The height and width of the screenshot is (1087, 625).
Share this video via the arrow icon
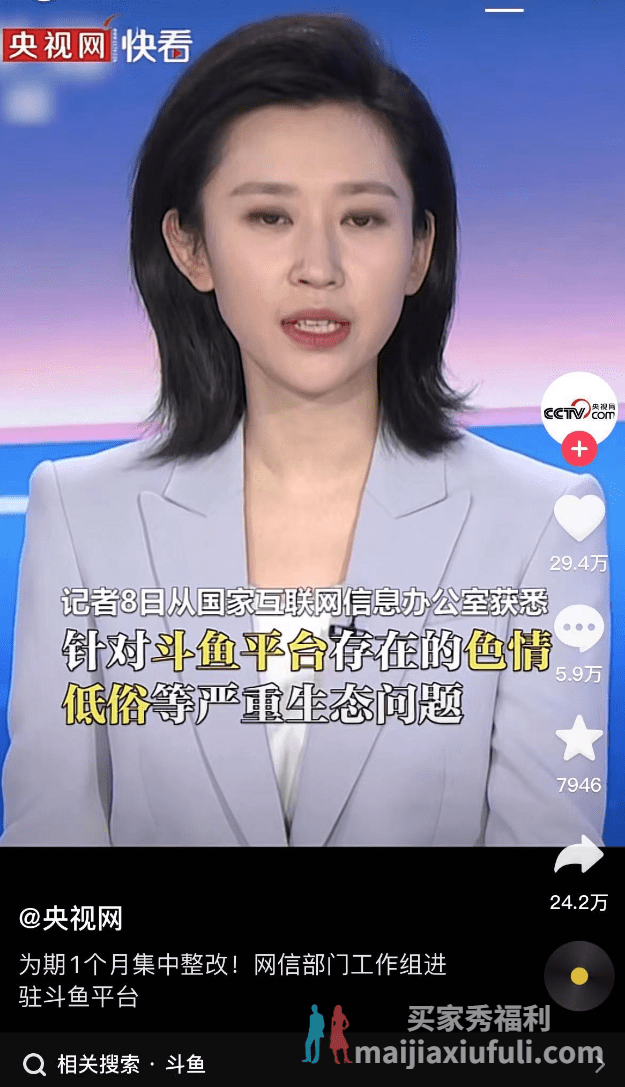[579, 856]
